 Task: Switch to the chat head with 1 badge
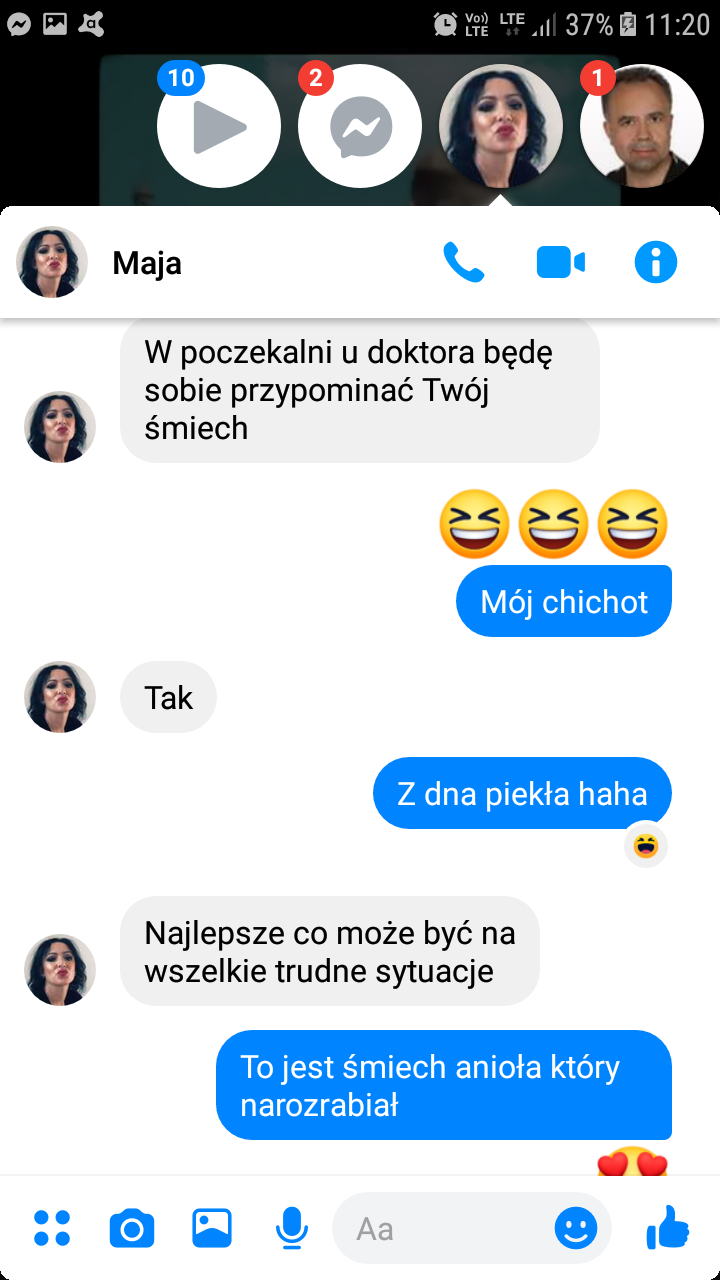point(642,126)
